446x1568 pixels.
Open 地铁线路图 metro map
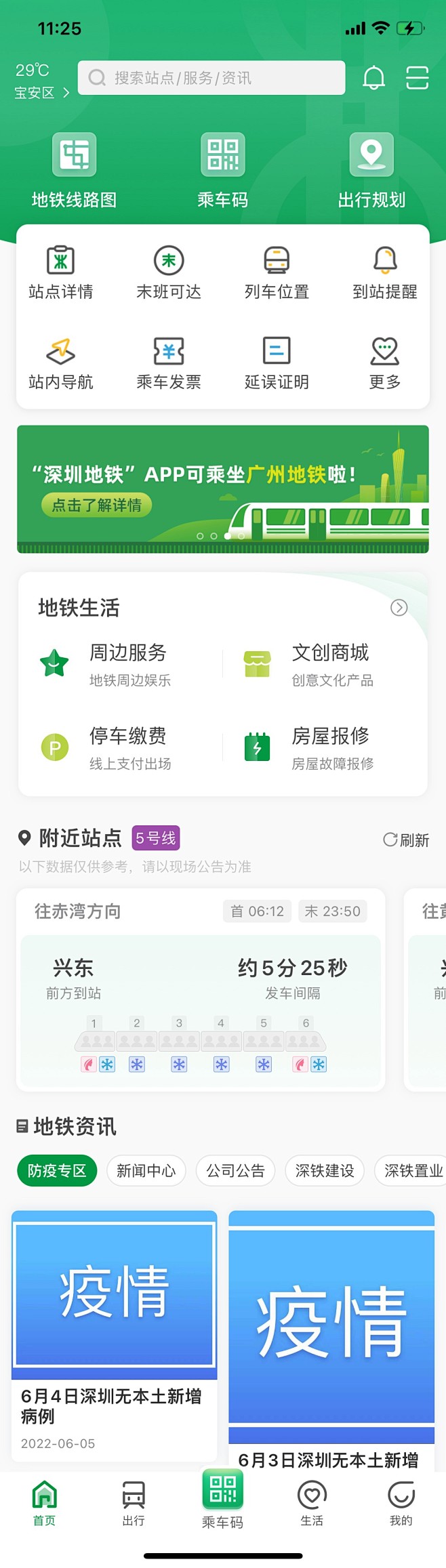[74, 169]
